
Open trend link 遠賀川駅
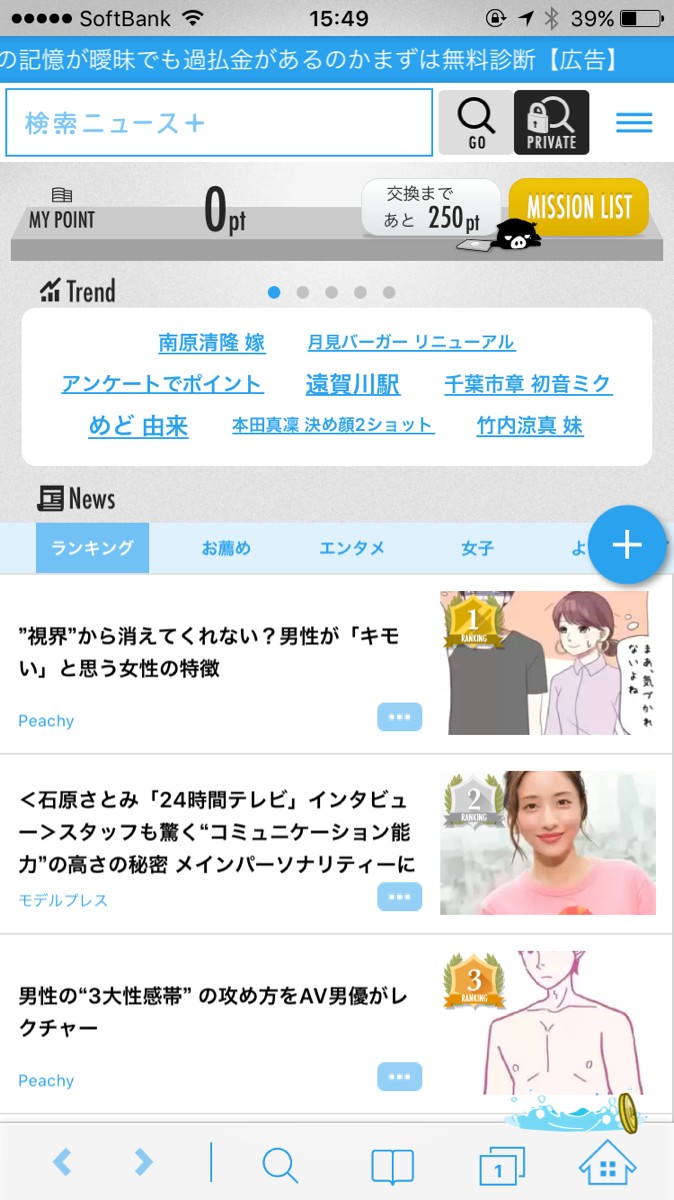pos(353,384)
